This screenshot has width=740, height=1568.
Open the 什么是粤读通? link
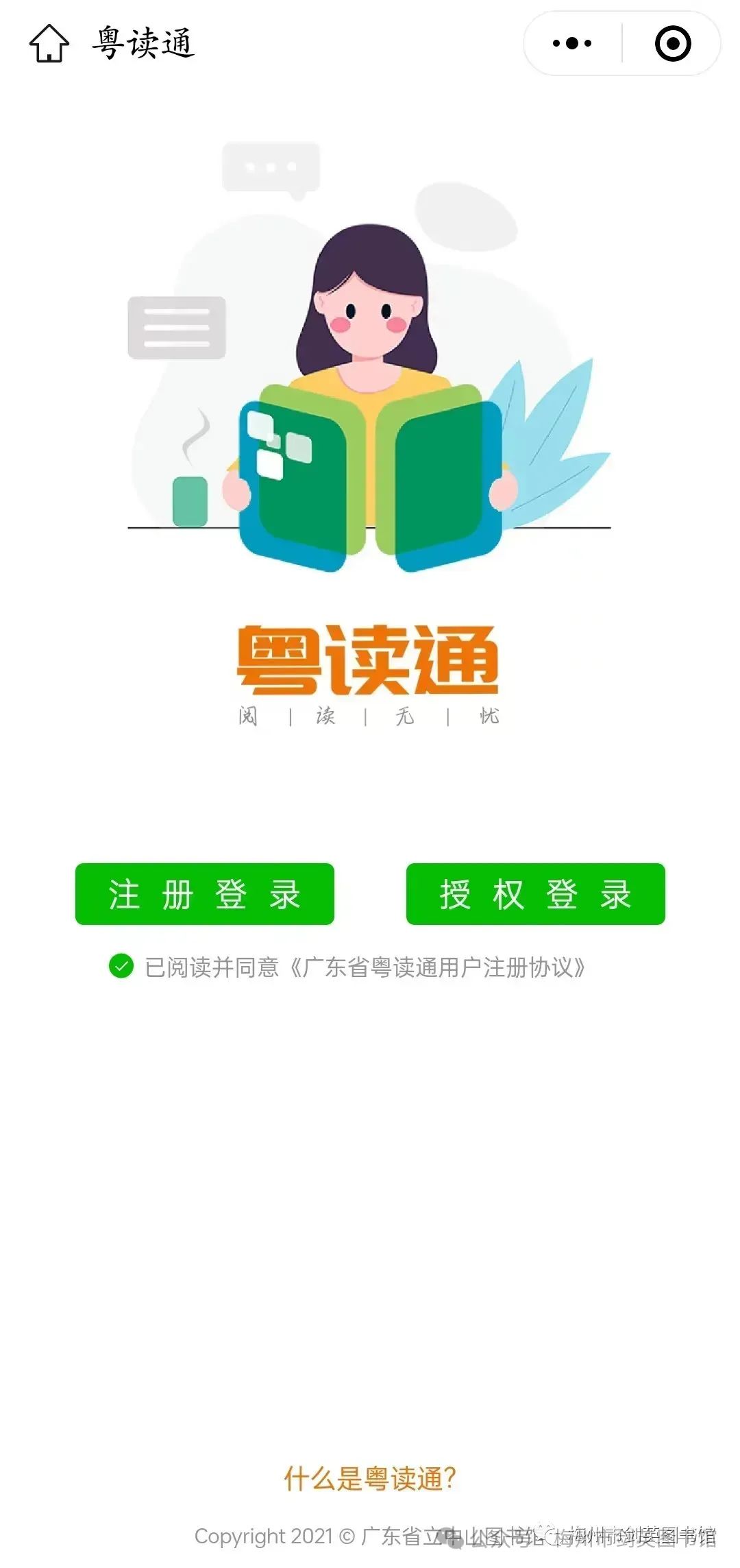(x=370, y=1478)
